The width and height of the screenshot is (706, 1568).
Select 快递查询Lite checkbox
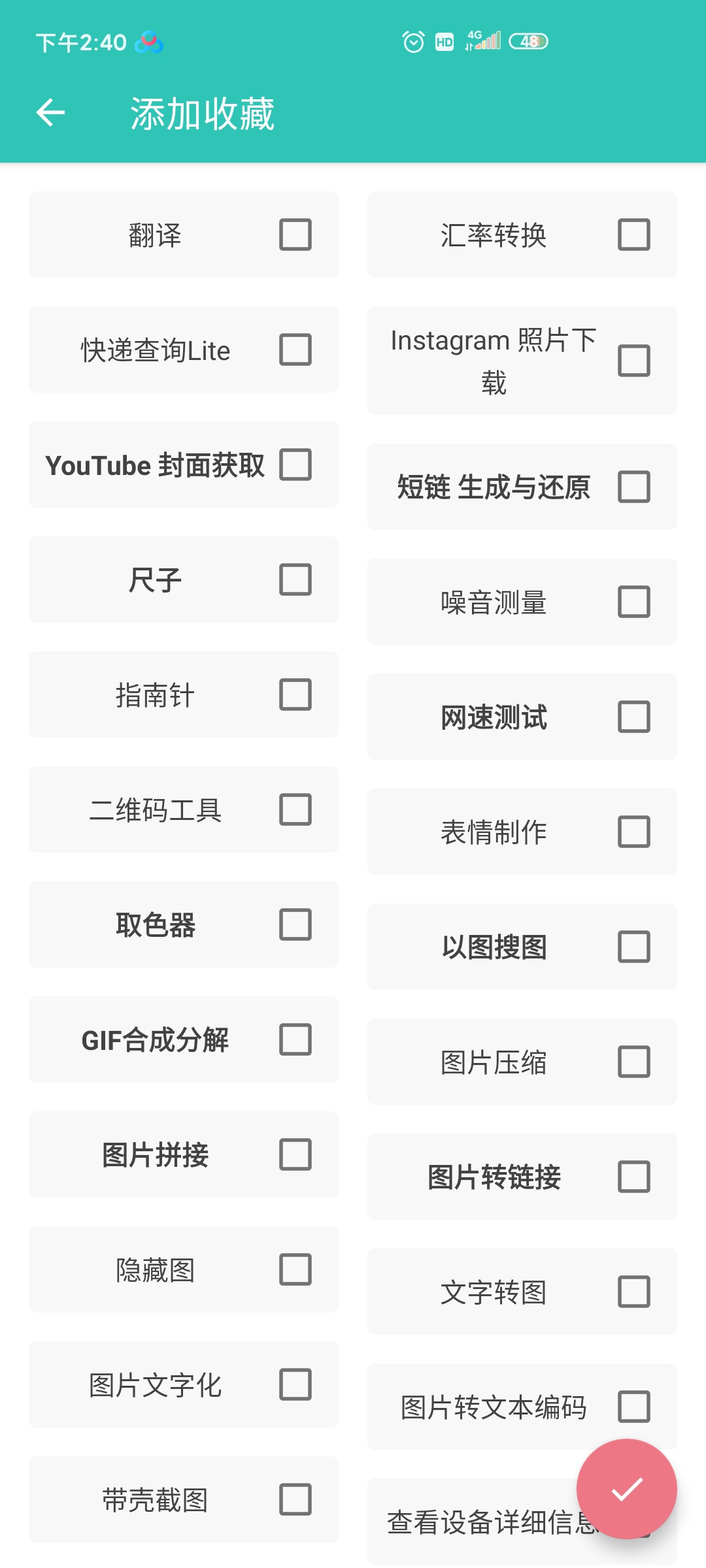[295, 351]
